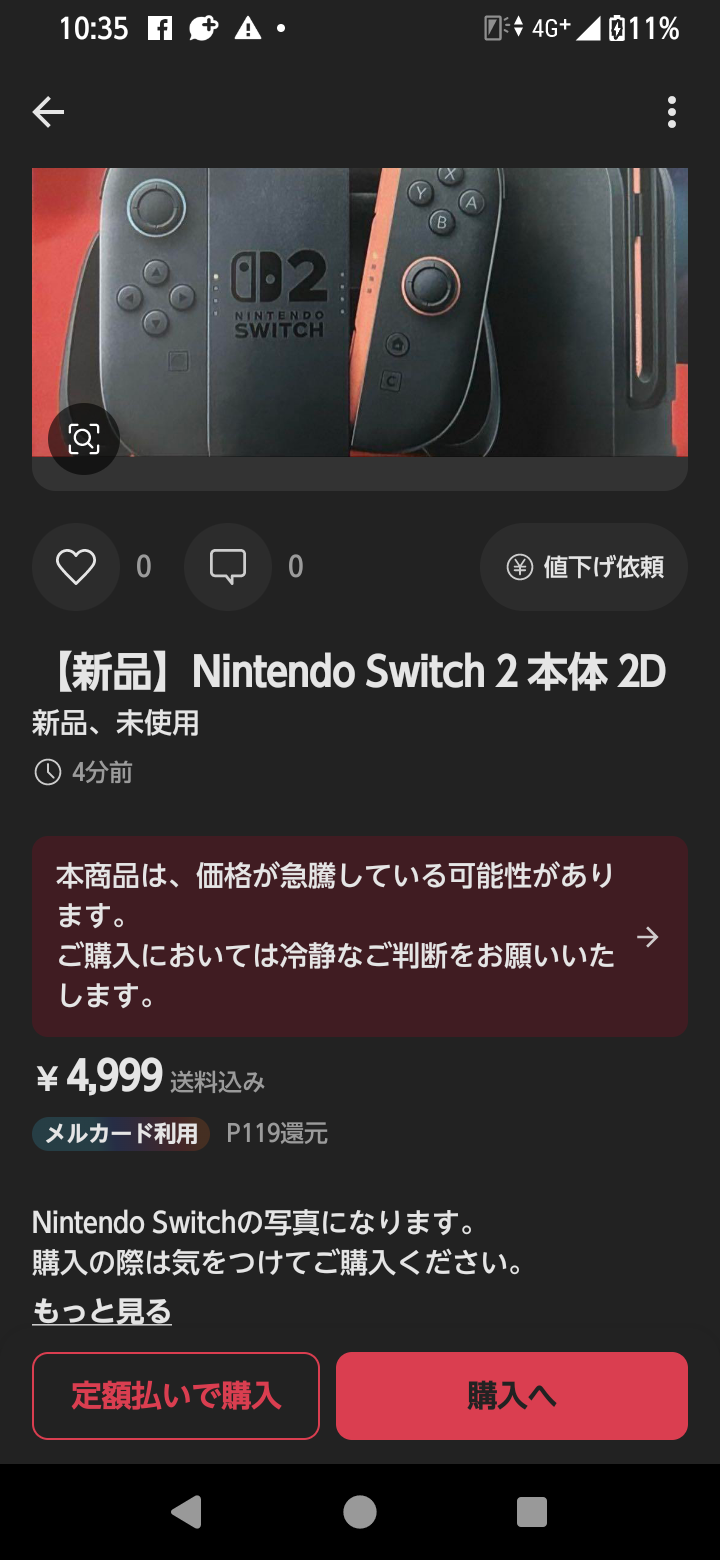
Task: Choose 定額払いで購入 installment purchase
Action: tap(176, 1396)
